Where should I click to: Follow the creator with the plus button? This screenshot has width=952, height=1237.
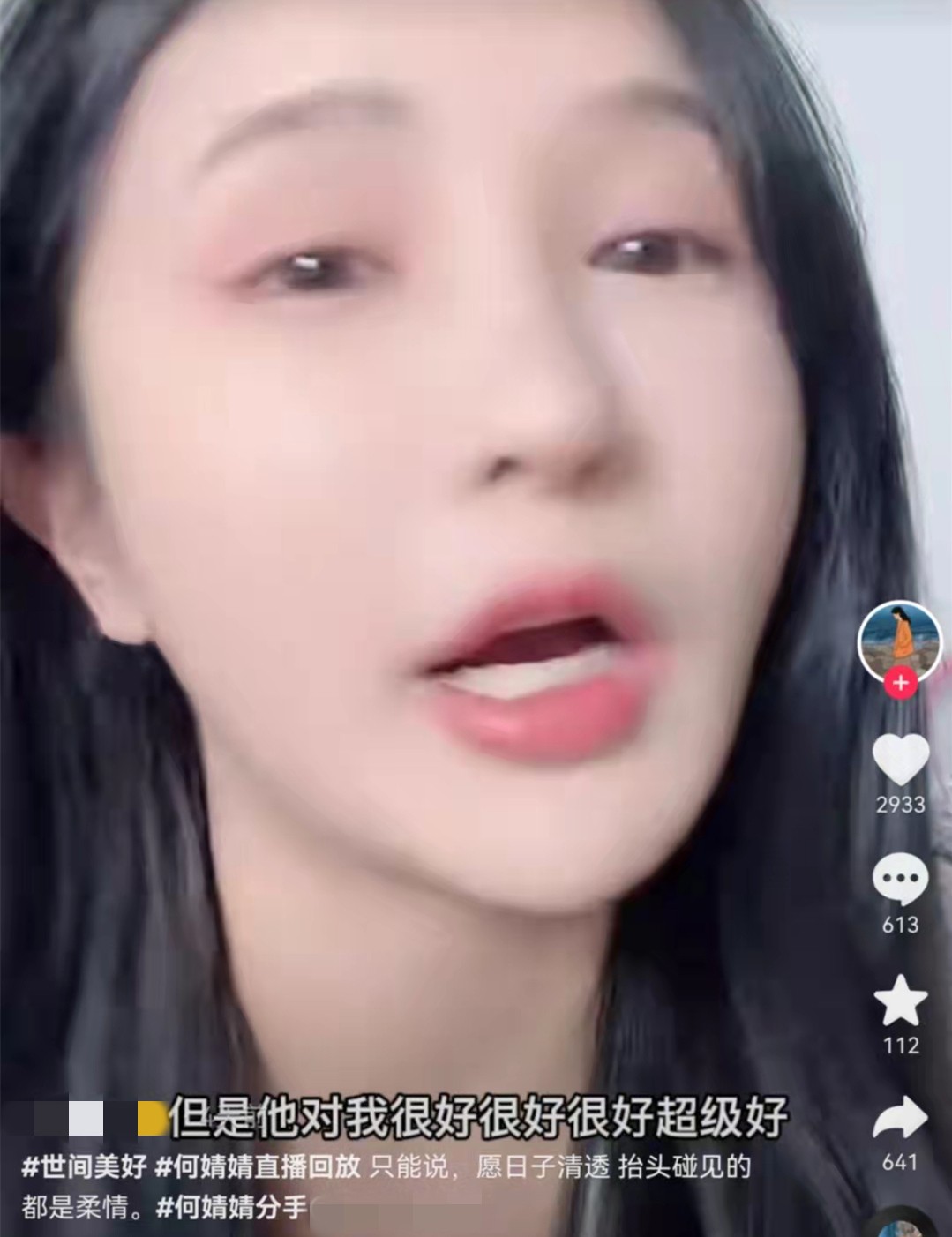pos(900,683)
